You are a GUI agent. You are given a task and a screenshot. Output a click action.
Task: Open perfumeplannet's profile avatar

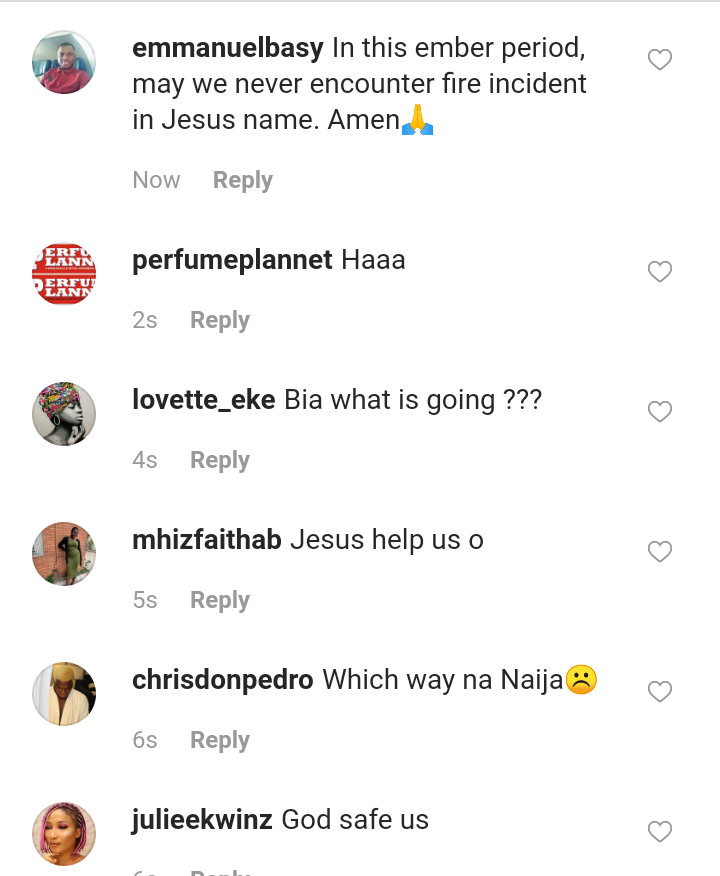pyautogui.click(x=64, y=273)
